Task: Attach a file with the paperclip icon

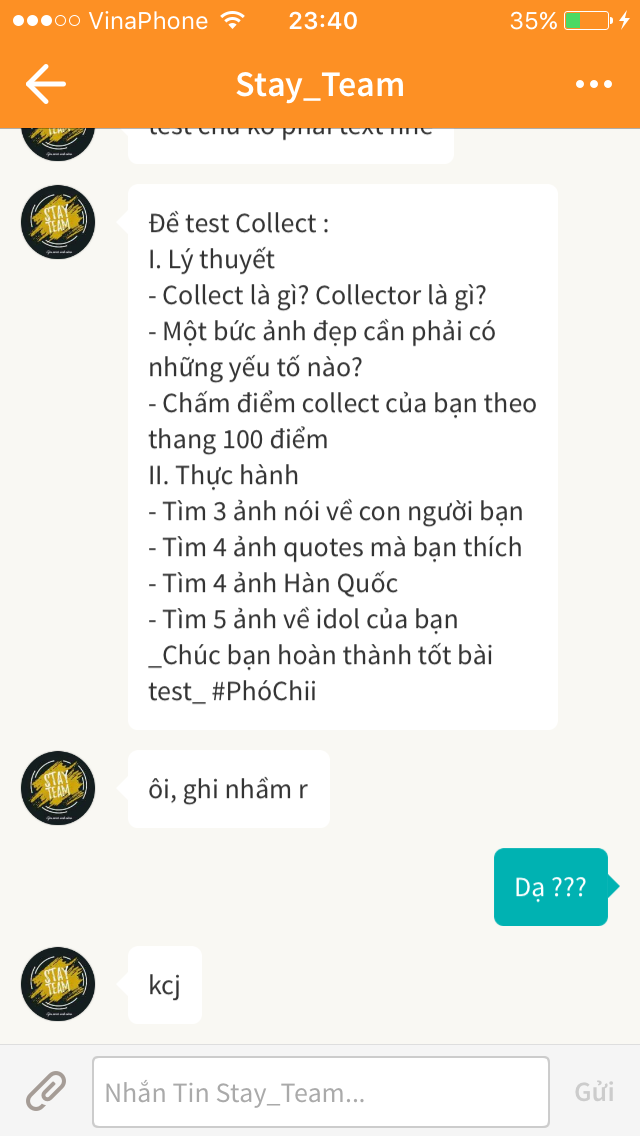Action: (x=46, y=1091)
